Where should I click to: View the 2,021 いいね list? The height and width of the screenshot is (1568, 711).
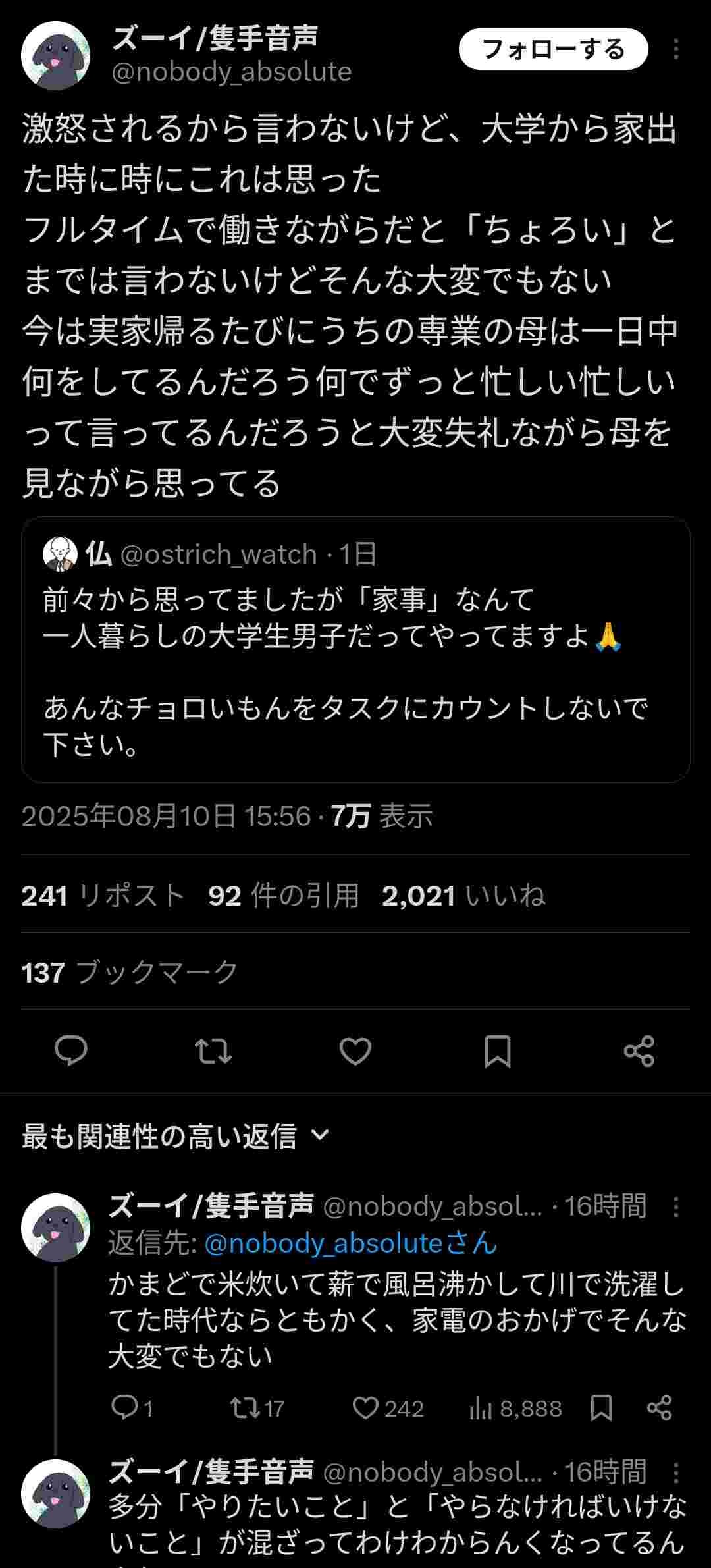point(463,896)
